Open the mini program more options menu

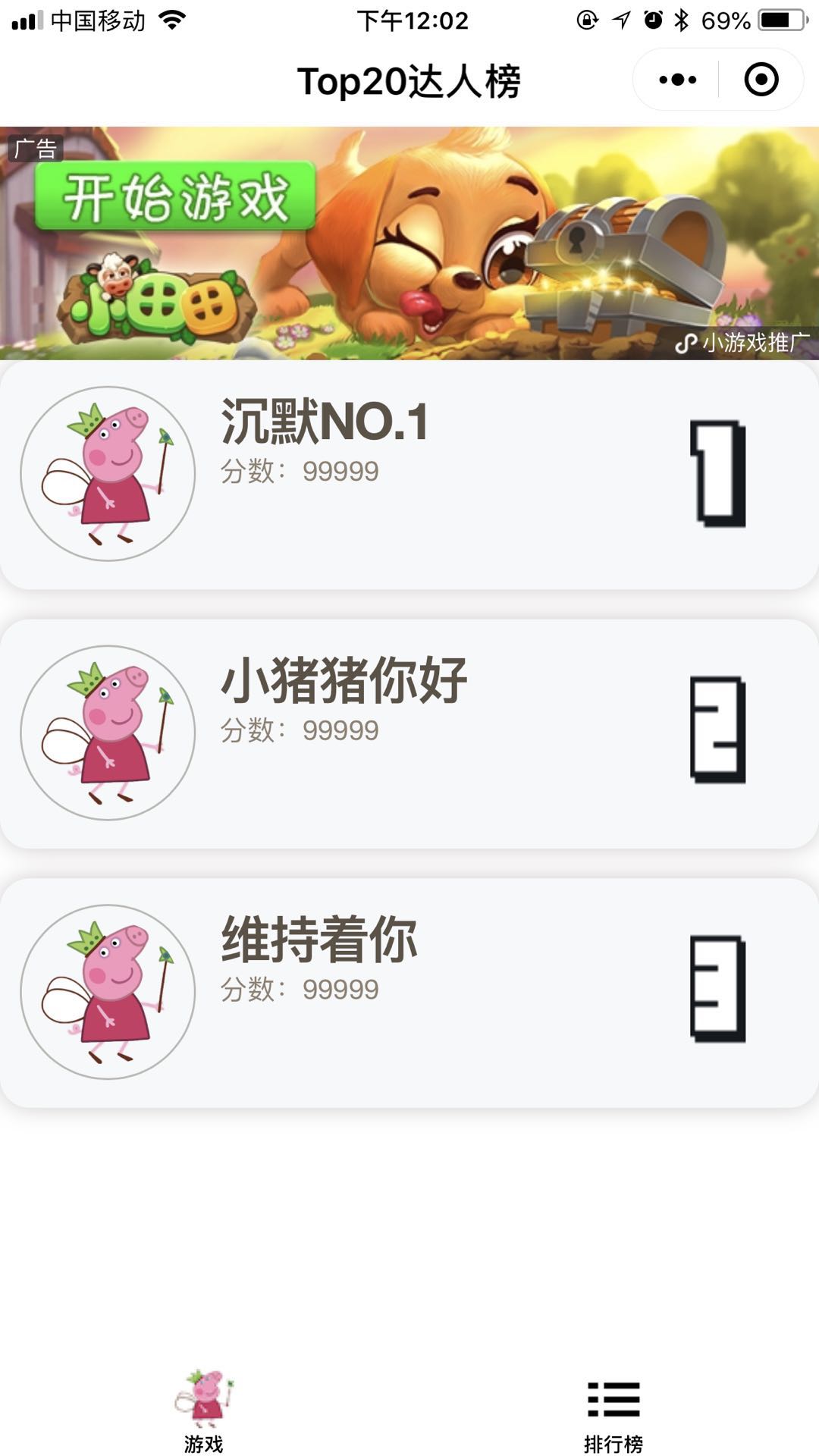[x=677, y=80]
